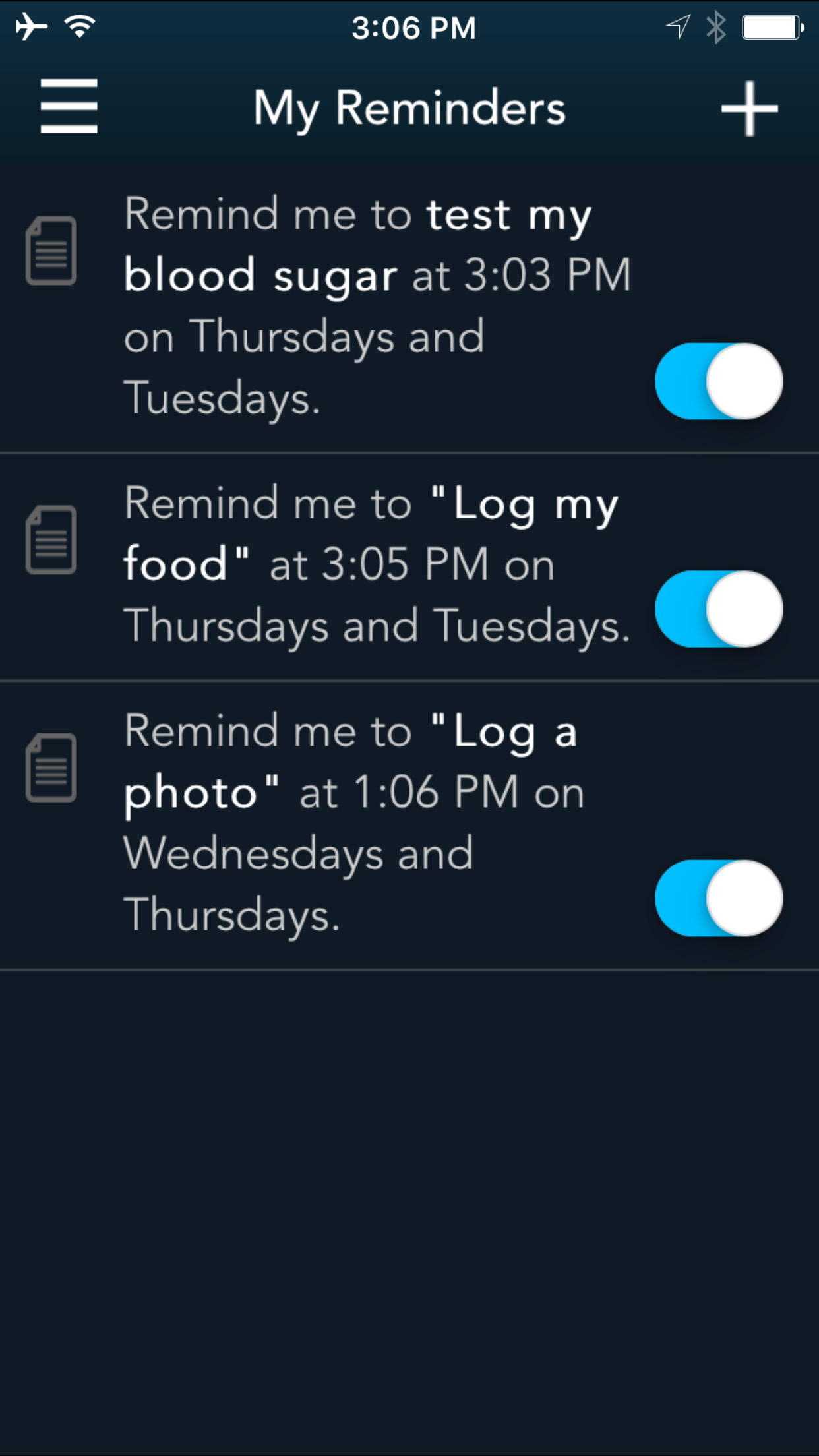Disable the blood sugar reminder toggle

coord(719,382)
